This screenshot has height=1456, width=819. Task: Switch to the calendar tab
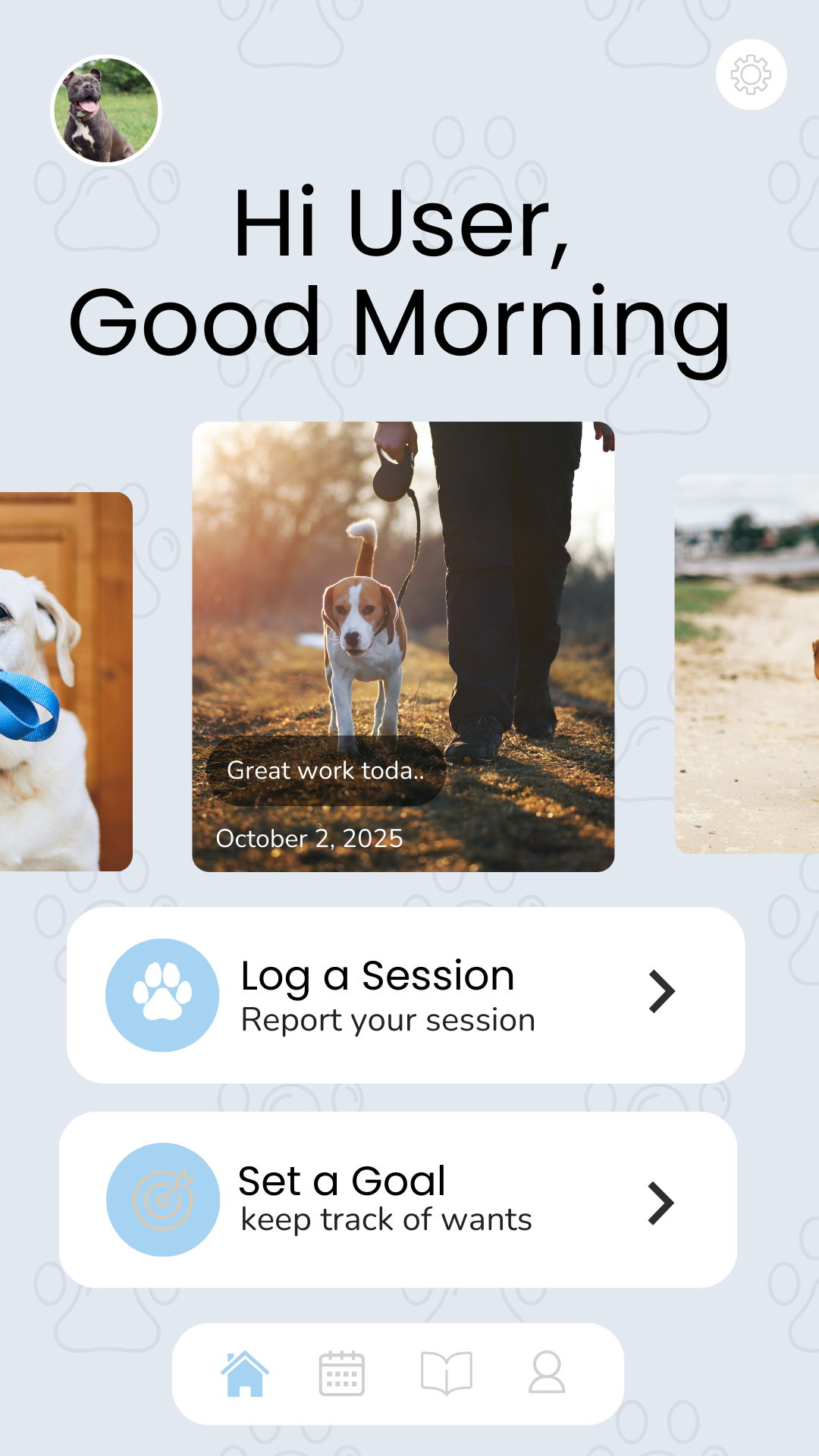[341, 1373]
